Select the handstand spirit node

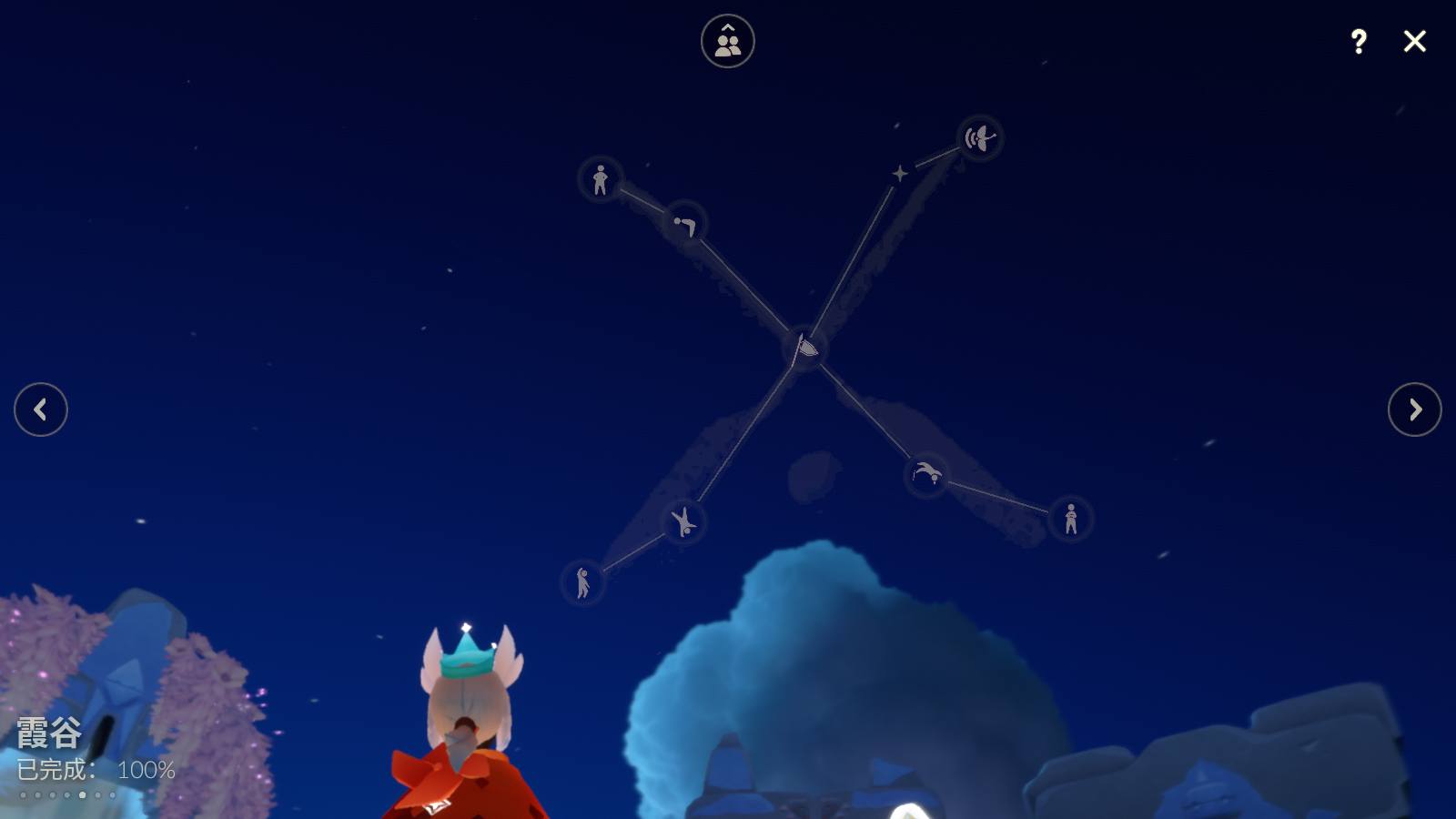[x=683, y=521]
